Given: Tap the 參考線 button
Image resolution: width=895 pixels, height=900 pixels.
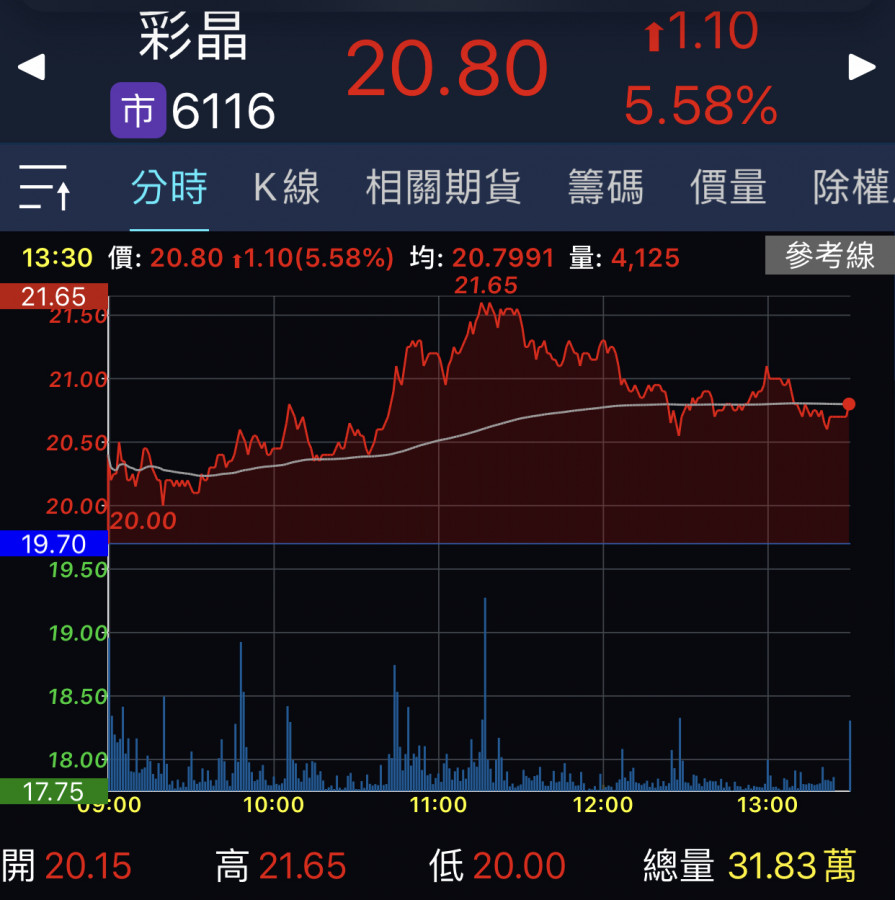Looking at the screenshot, I should click(x=829, y=256).
